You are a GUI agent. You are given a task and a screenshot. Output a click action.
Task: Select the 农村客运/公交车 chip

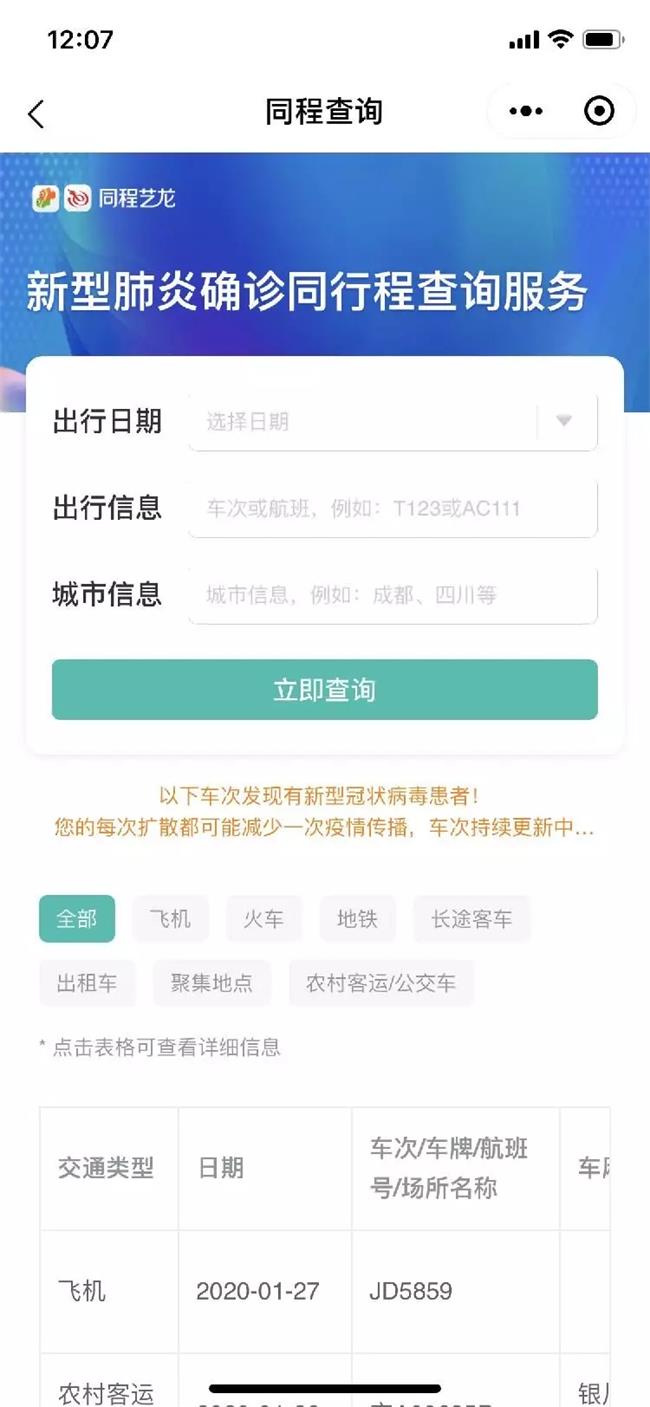pyautogui.click(x=381, y=983)
